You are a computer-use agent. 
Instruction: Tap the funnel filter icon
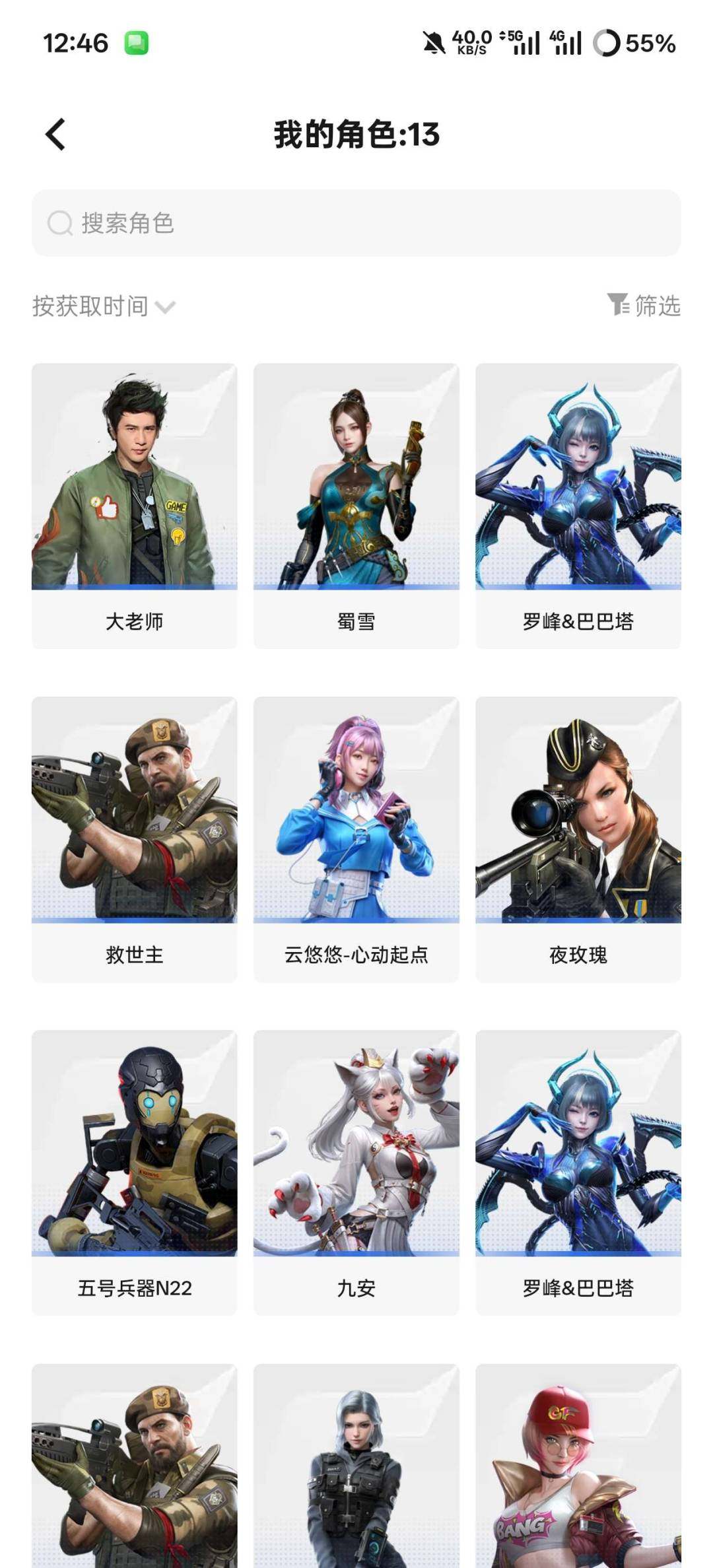(x=619, y=306)
